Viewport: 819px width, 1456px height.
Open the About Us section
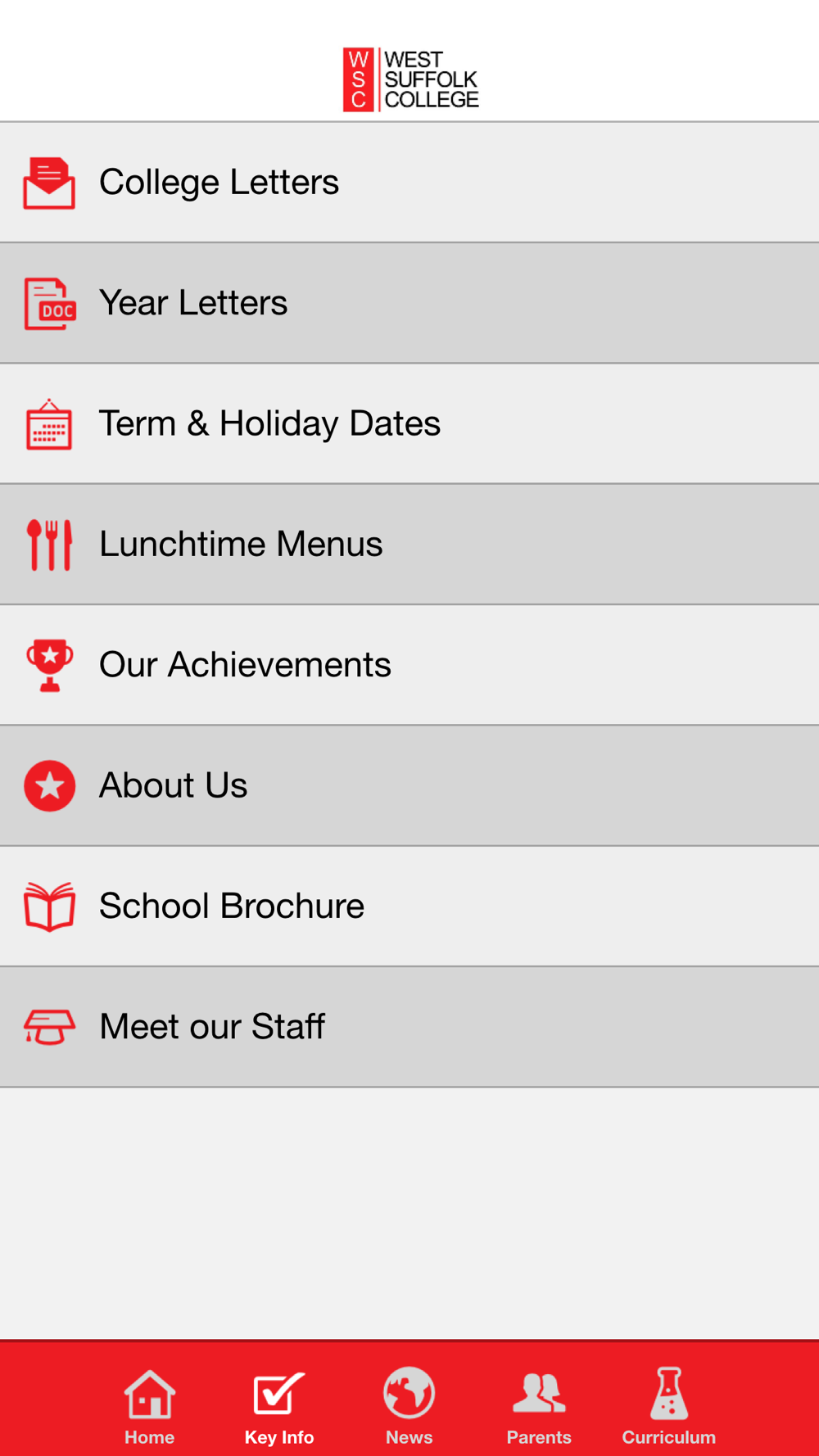pyautogui.click(x=409, y=785)
